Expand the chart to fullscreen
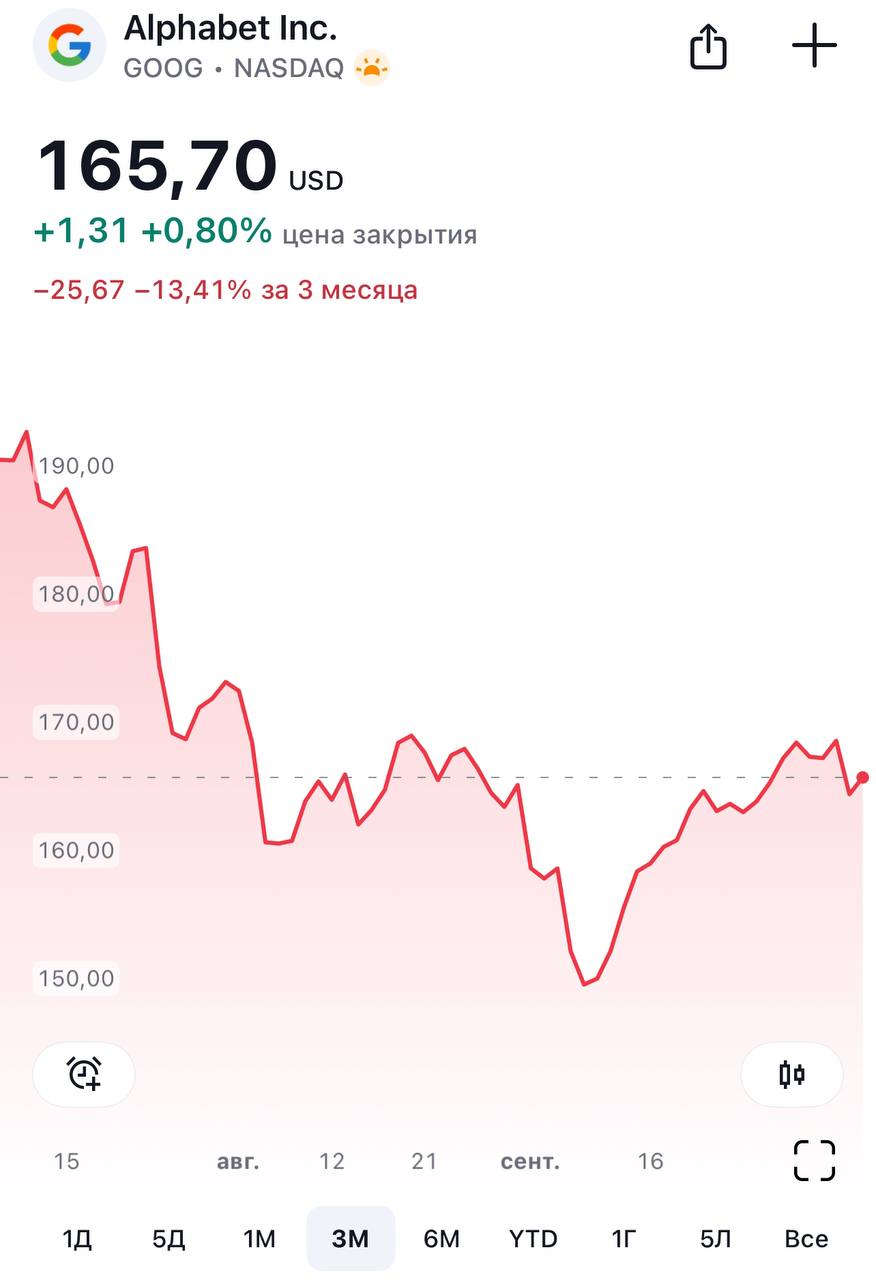Image resolution: width=876 pixels, height=1280 pixels. 814,1161
